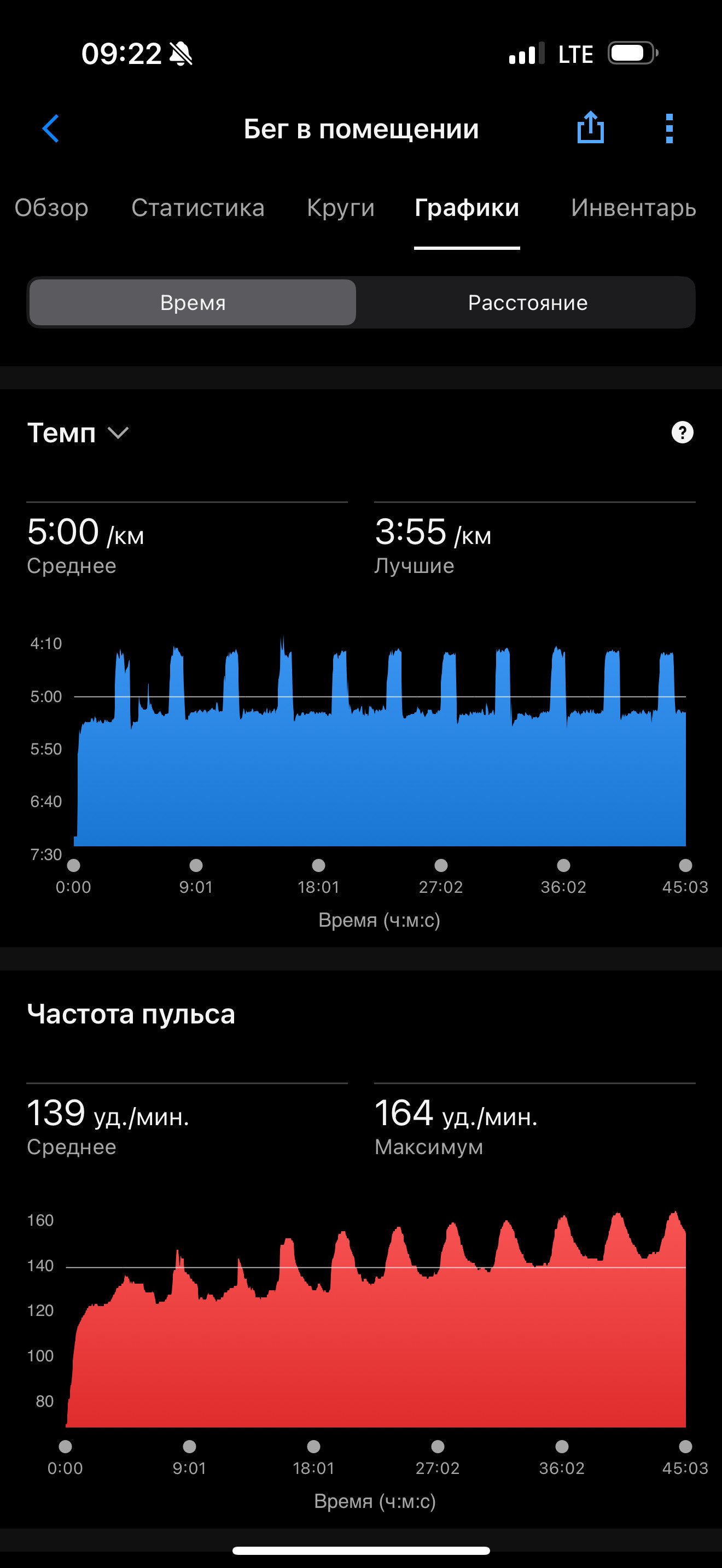The width and height of the screenshot is (722, 1568).
Task: Select the Графики tab
Action: coord(467,208)
